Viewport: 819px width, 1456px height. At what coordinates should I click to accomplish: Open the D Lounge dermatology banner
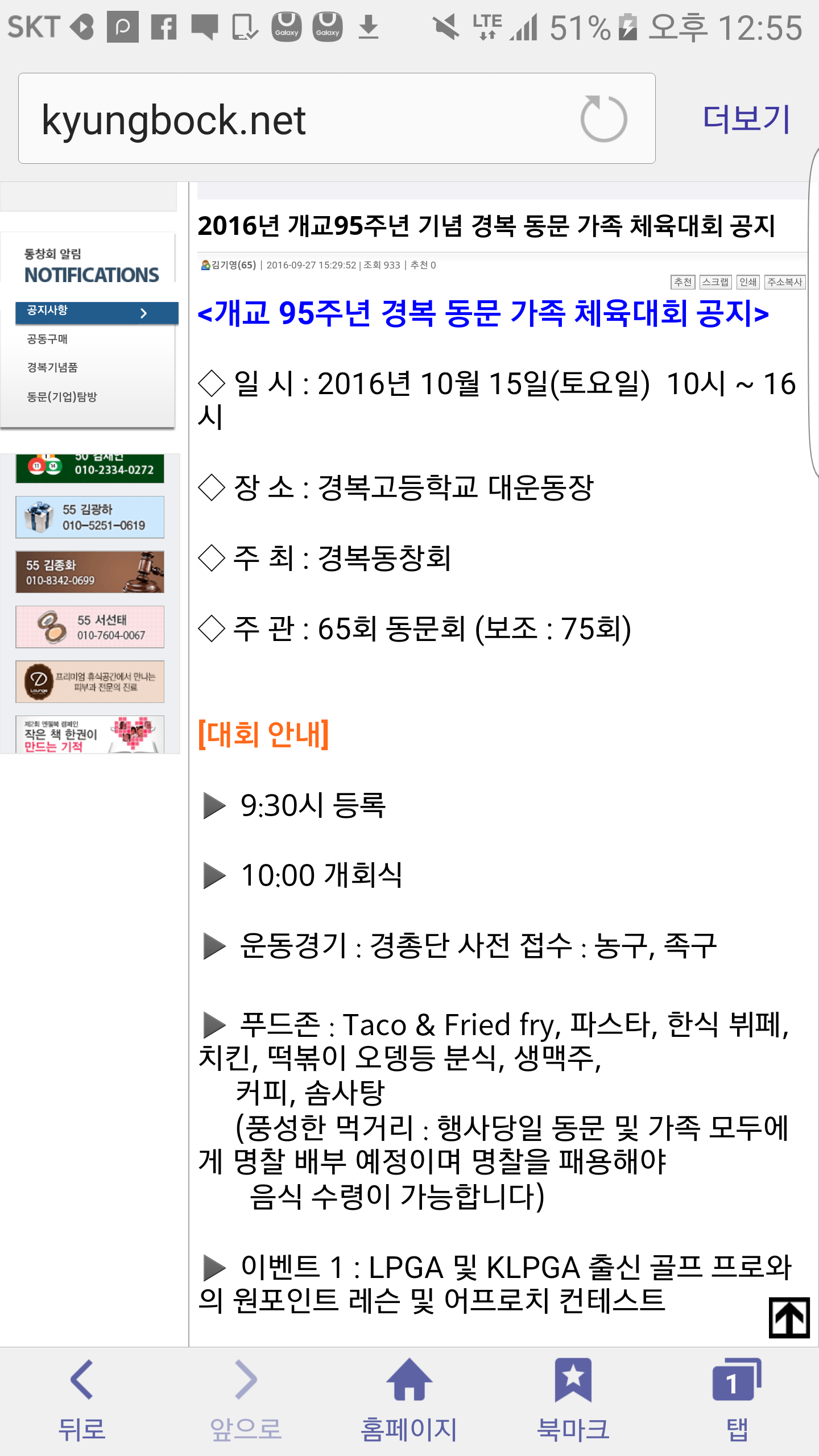pyautogui.click(x=90, y=681)
